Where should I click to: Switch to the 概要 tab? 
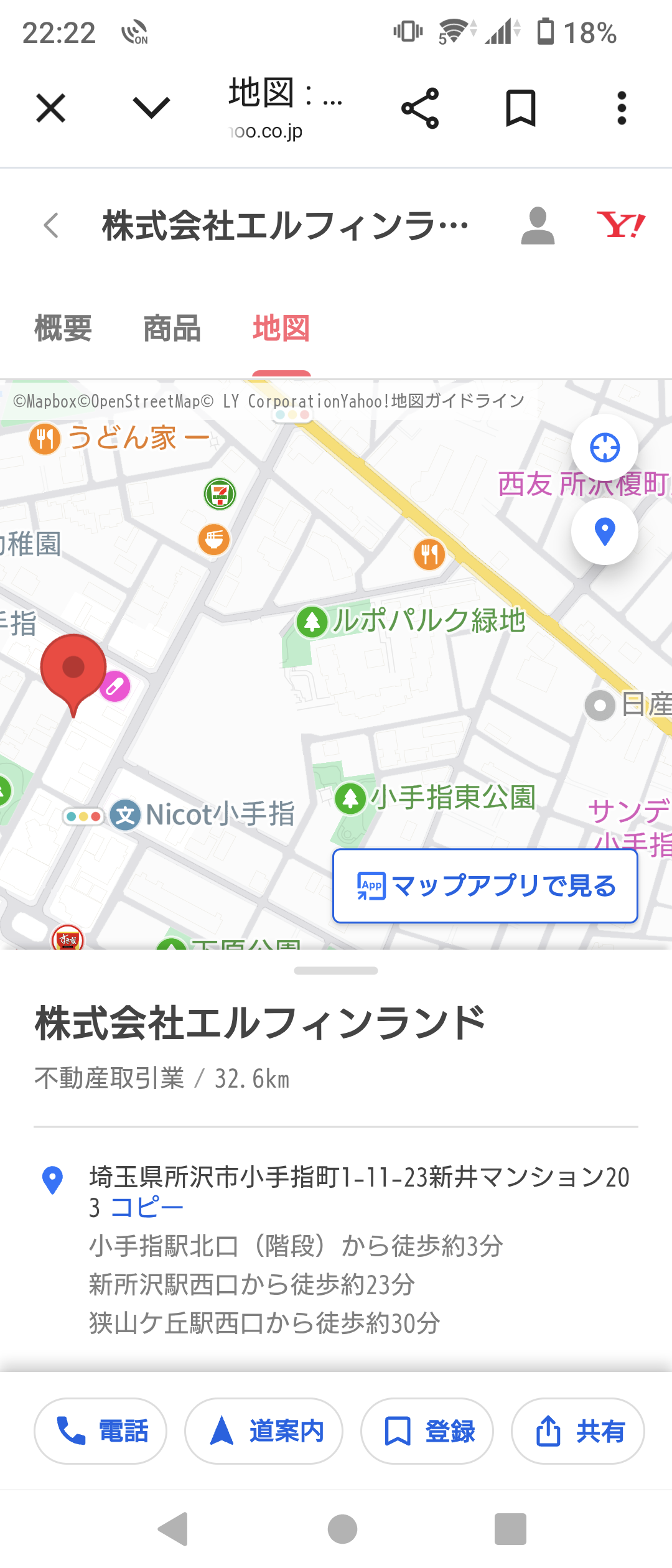tap(63, 329)
